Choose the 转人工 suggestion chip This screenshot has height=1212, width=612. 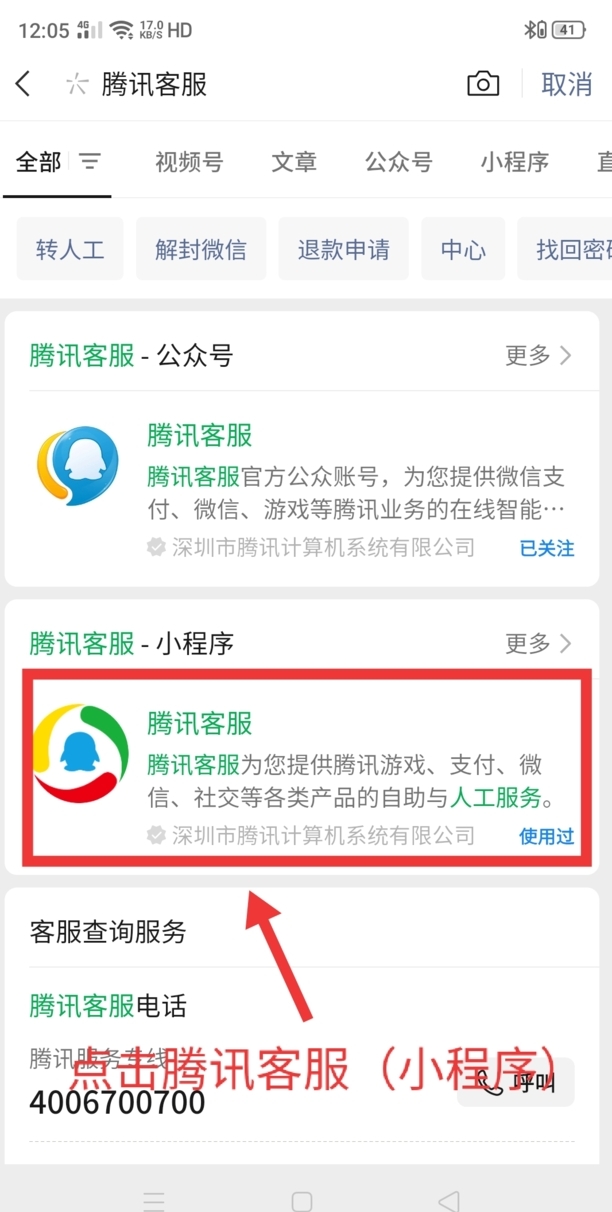[x=70, y=249]
